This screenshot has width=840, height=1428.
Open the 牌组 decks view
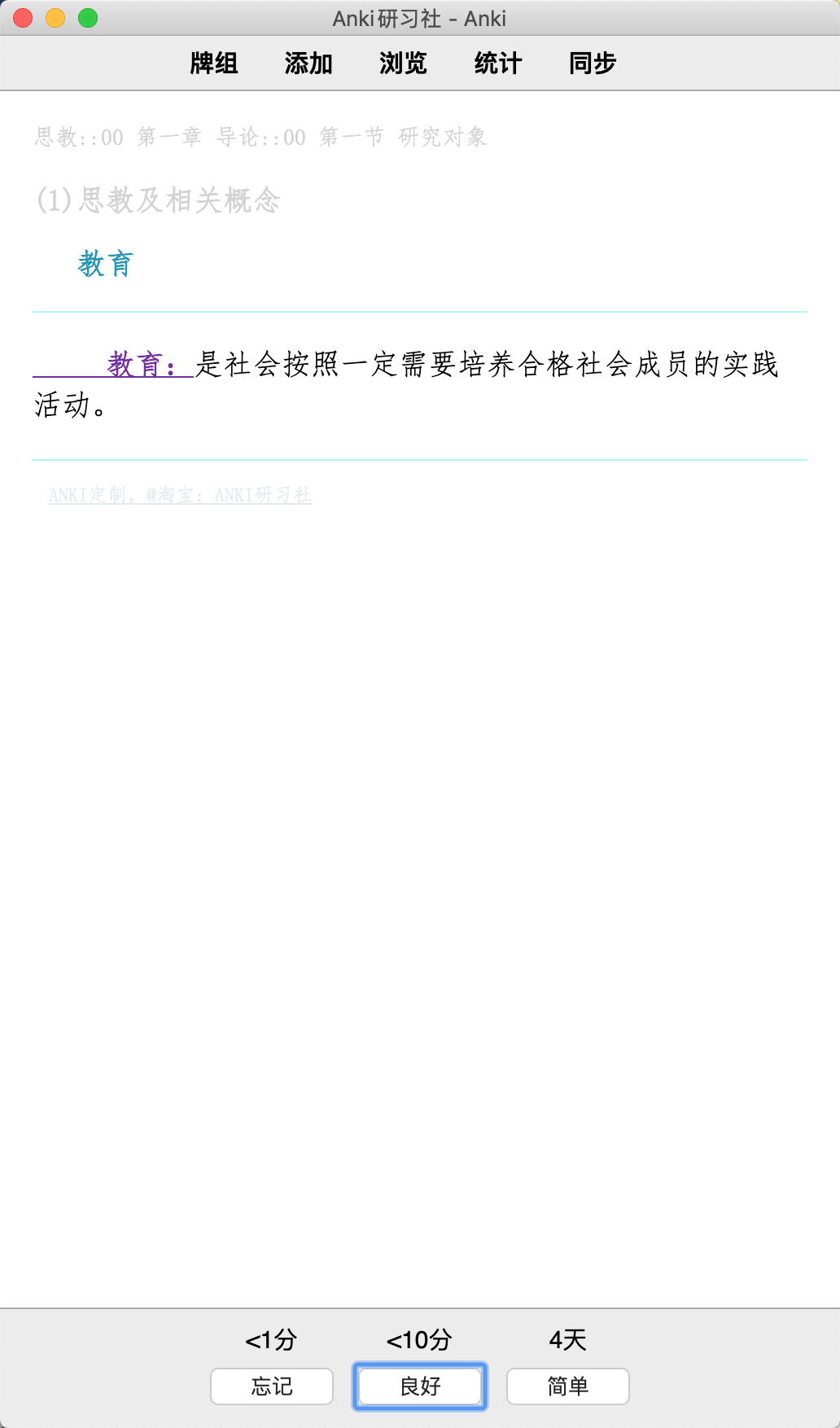214,63
